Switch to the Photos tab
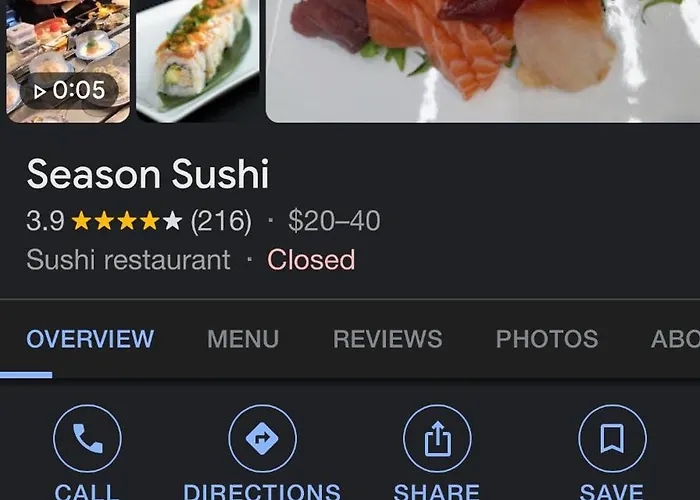 point(546,339)
